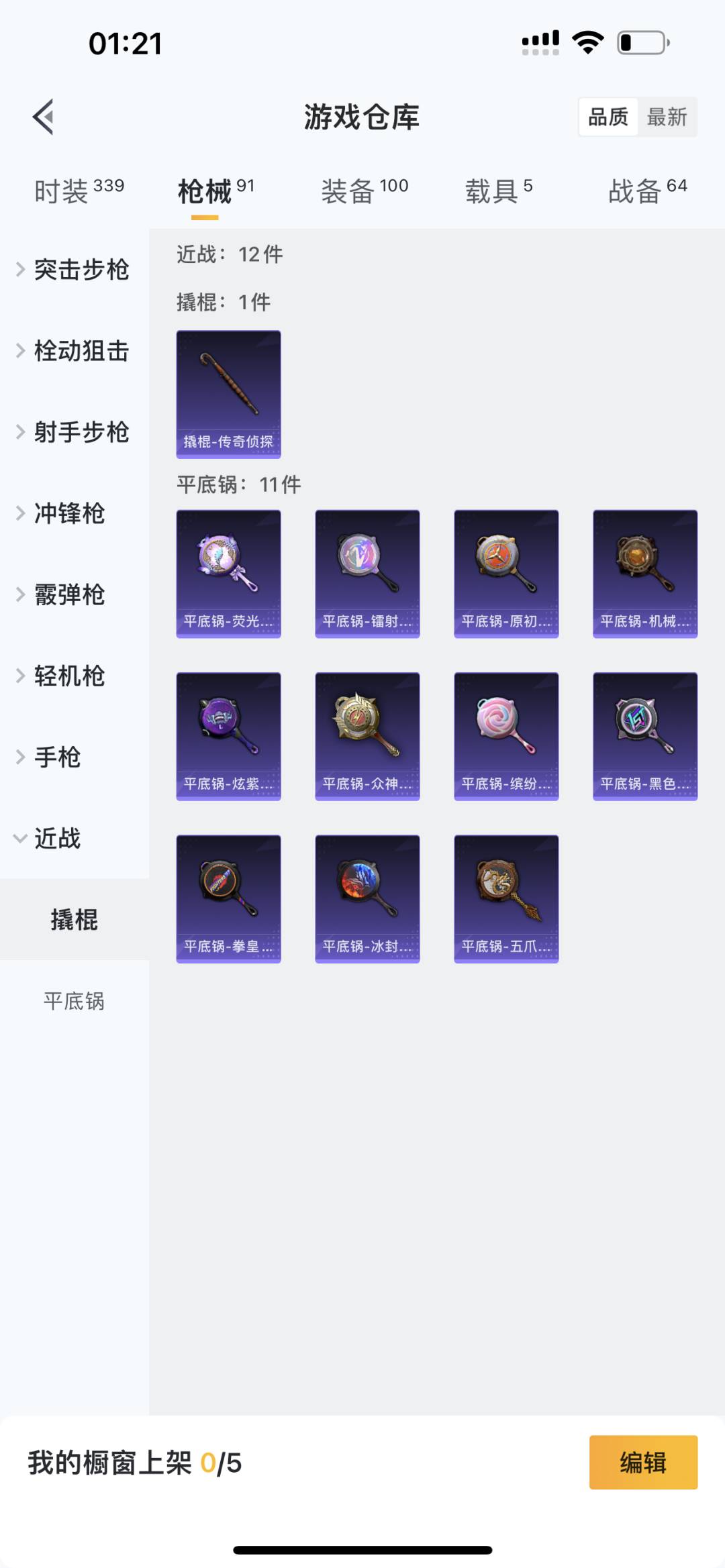Switch to the 装备 tab

point(364,191)
